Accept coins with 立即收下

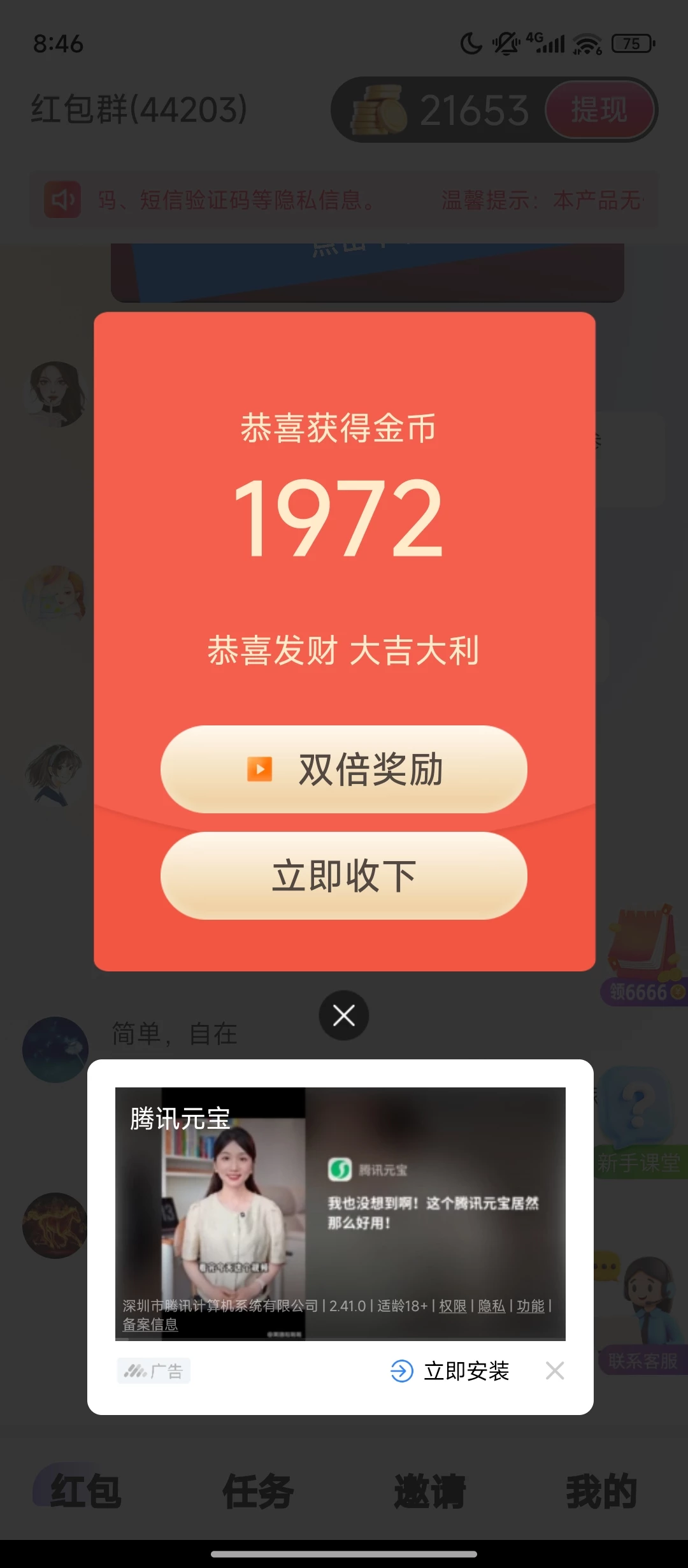344,876
